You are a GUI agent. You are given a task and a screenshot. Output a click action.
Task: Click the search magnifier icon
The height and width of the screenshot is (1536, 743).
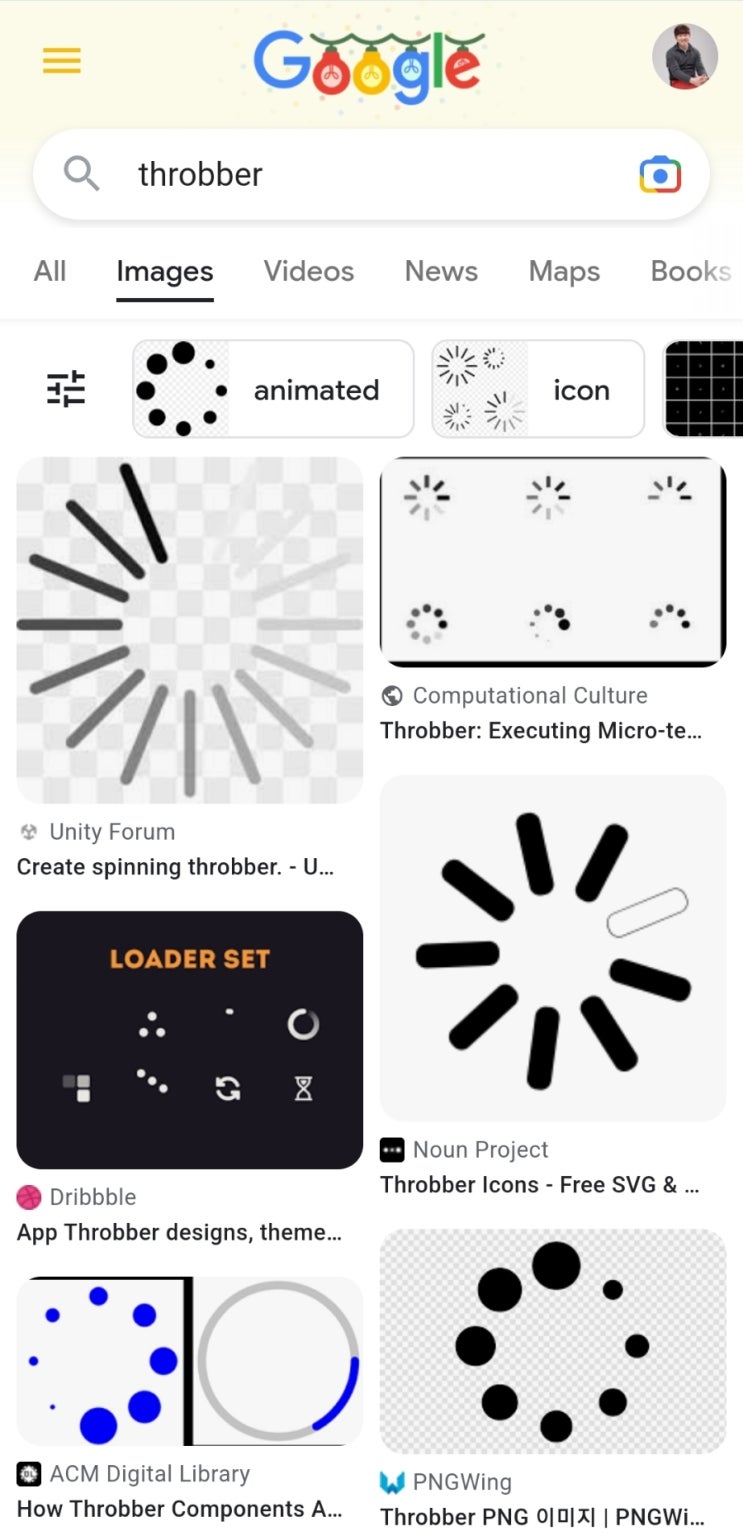(x=82, y=173)
